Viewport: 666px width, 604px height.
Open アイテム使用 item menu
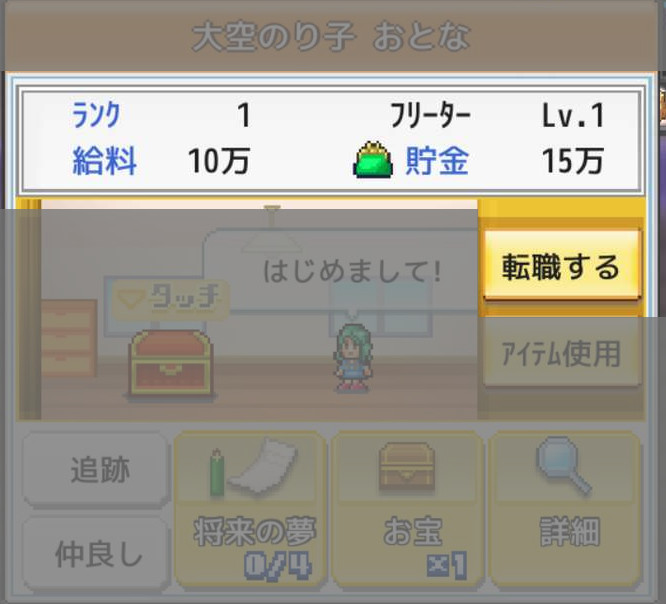tap(562, 352)
